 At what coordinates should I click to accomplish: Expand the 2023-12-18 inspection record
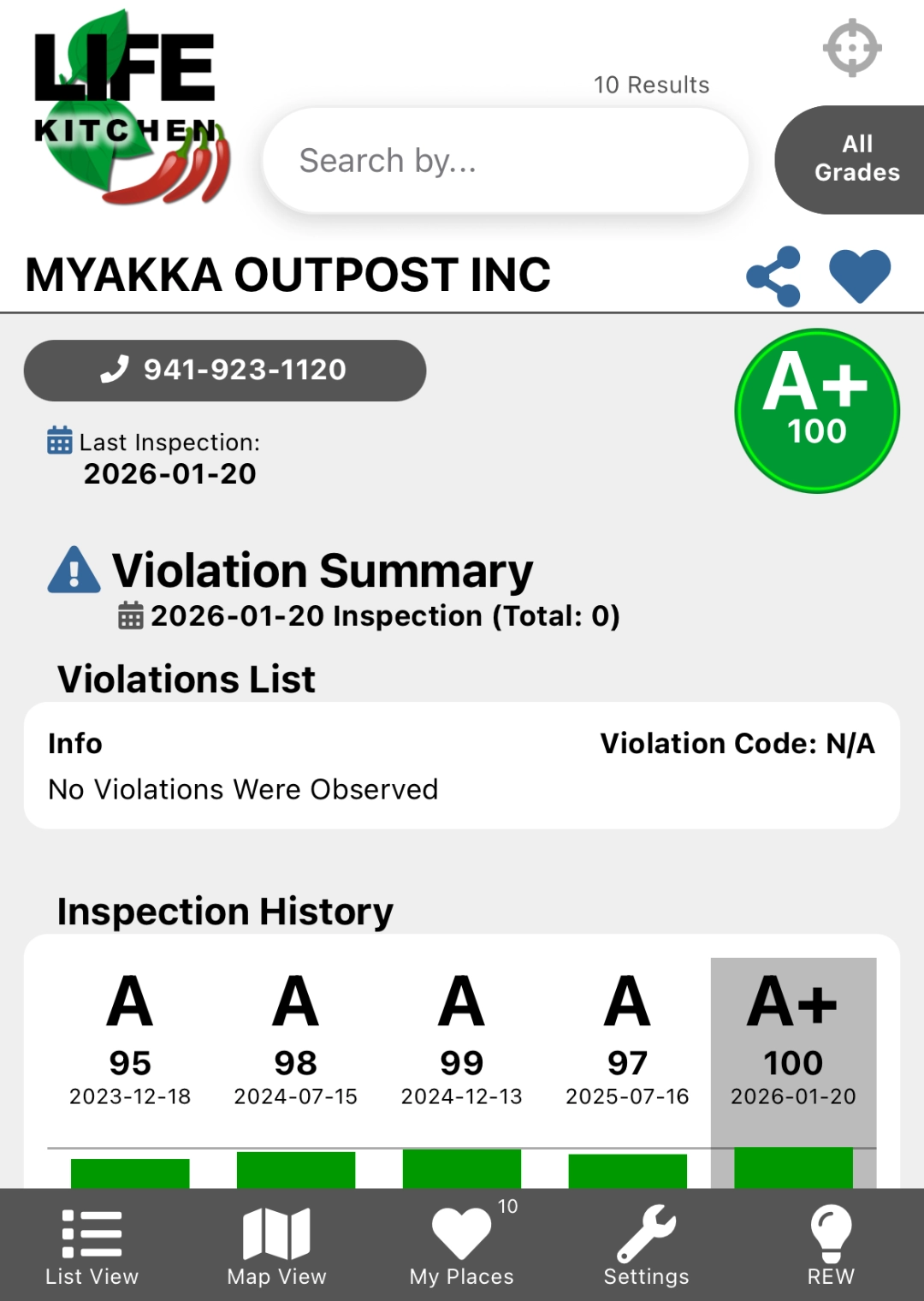[x=130, y=1038]
